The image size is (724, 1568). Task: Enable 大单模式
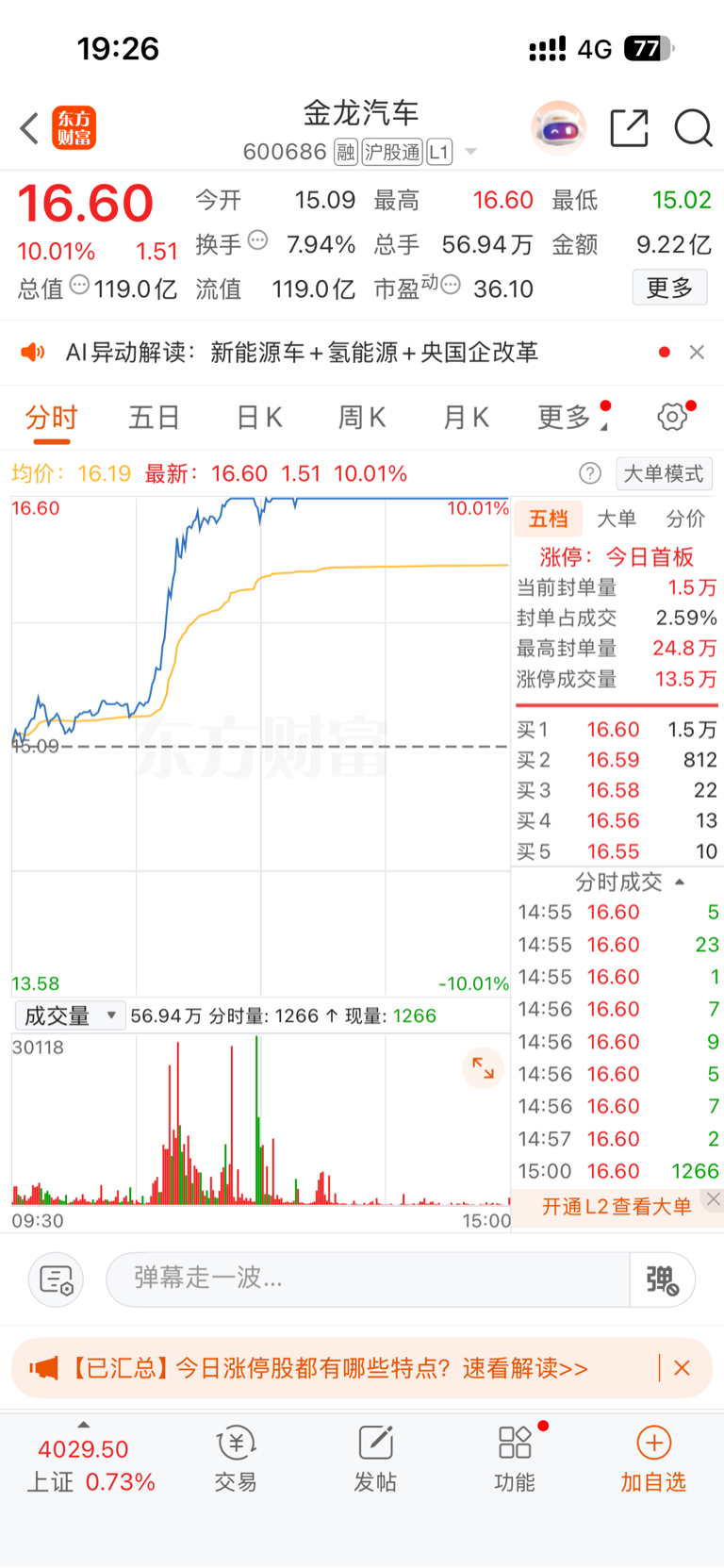[664, 473]
